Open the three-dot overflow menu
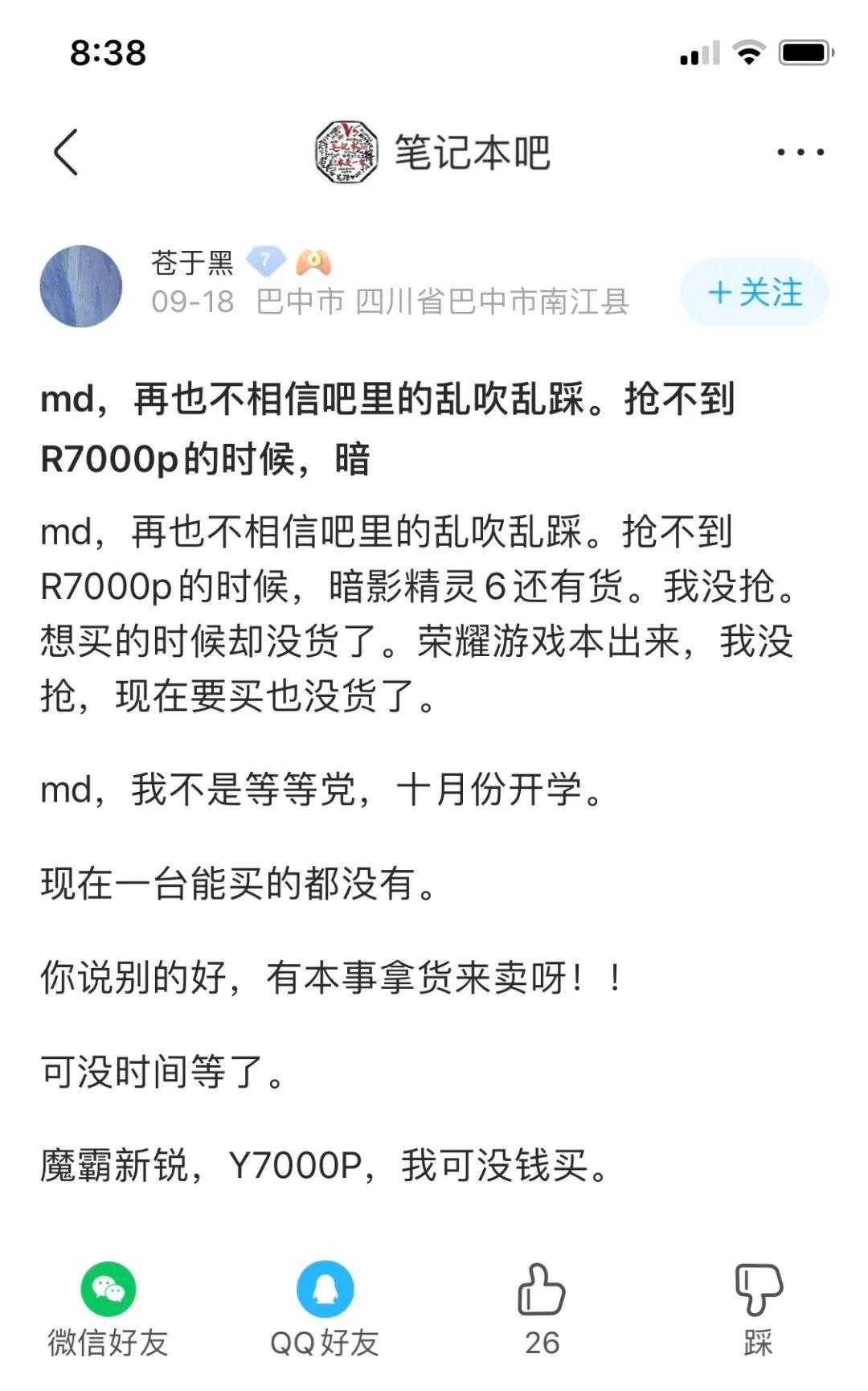This screenshot has height=1391, width=868. pyautogui.click(x=800, y=152)
